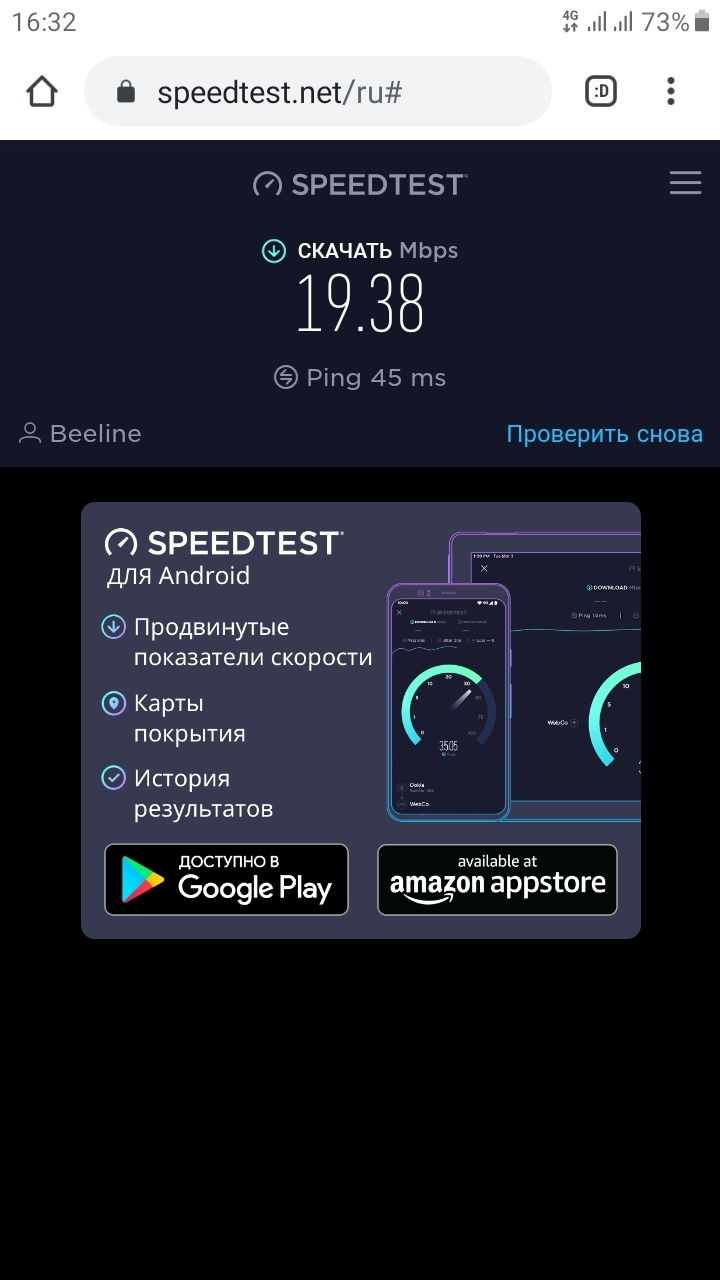Open the Speedtest hamburger menu
The width and height of the screenshot is (720, 1280).
[685, 183]
